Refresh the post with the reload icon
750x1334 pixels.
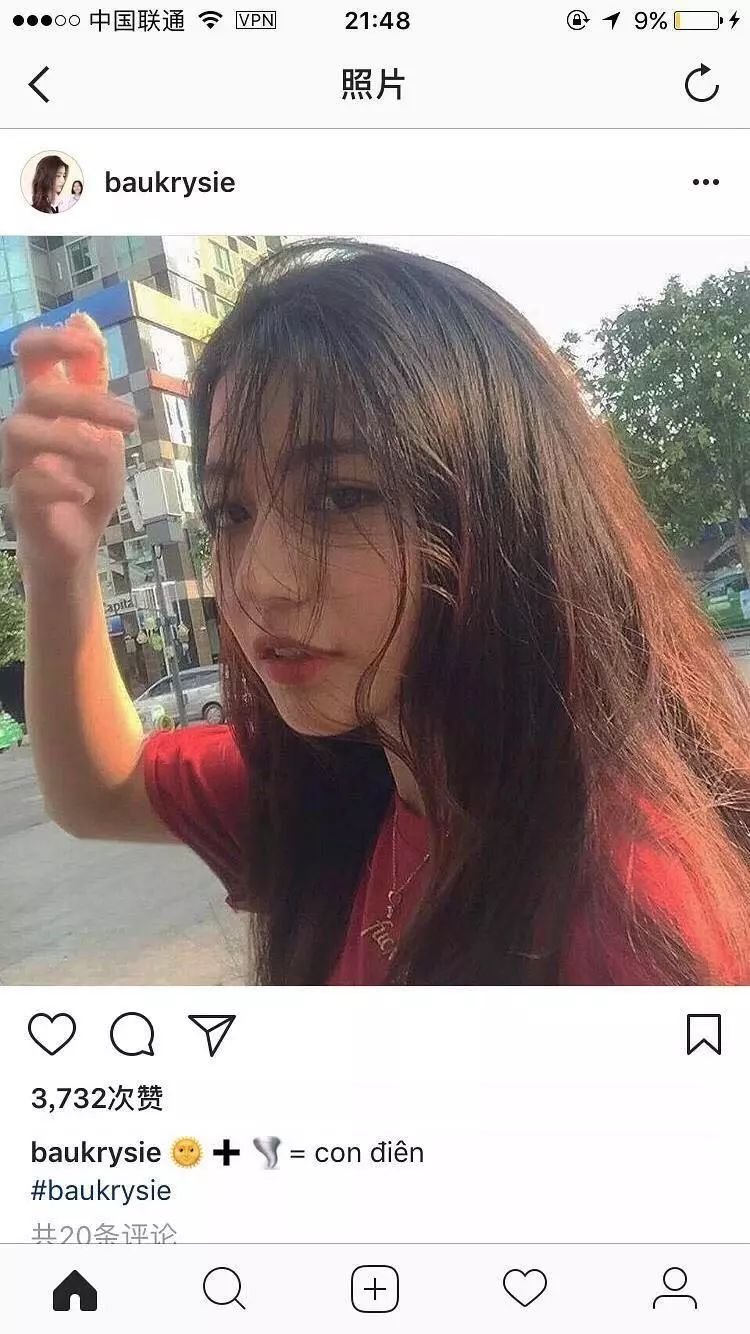[x=702, y=84]
